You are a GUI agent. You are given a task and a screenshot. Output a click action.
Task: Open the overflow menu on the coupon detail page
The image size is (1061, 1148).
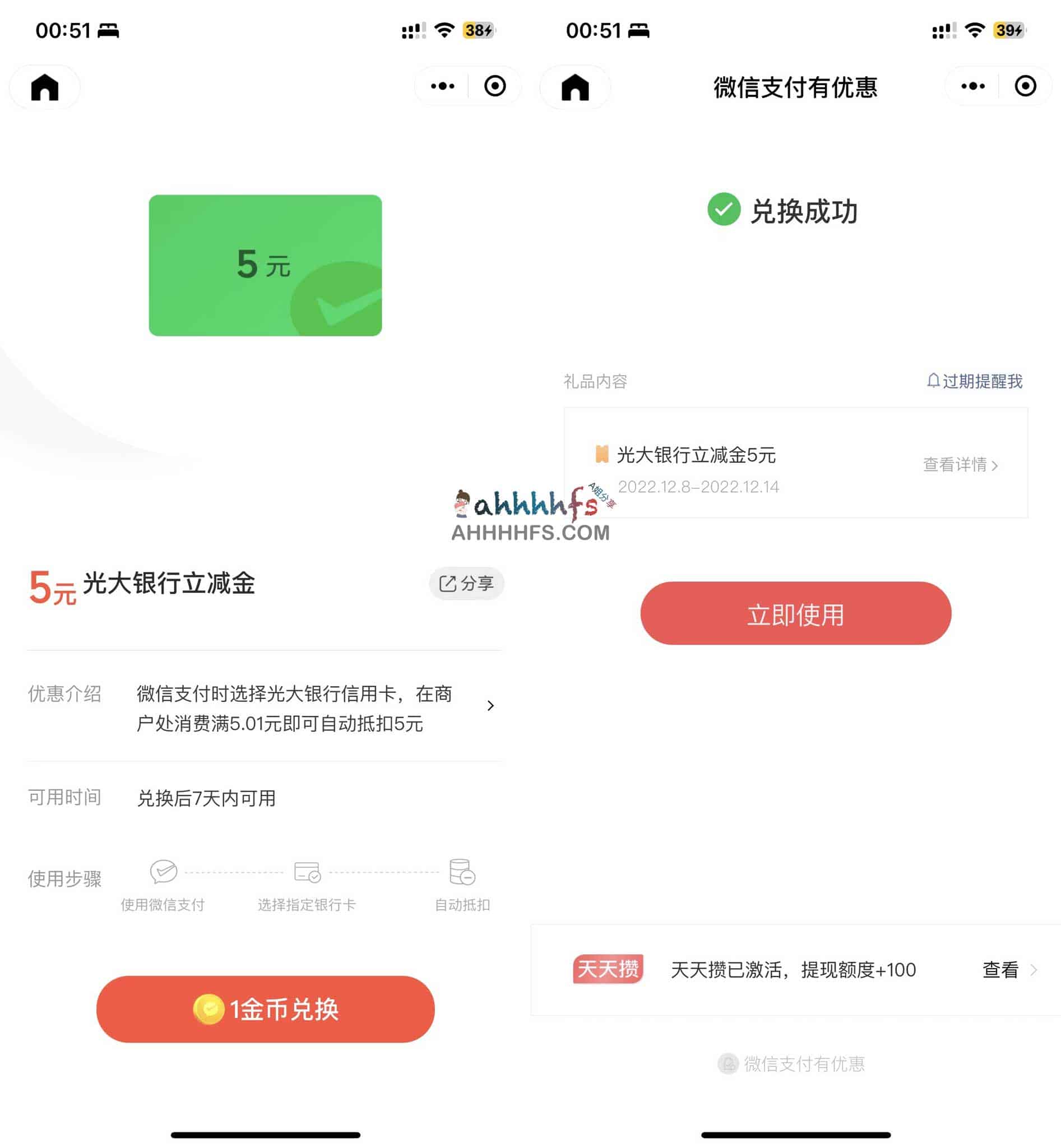click(x=442, y=86)
